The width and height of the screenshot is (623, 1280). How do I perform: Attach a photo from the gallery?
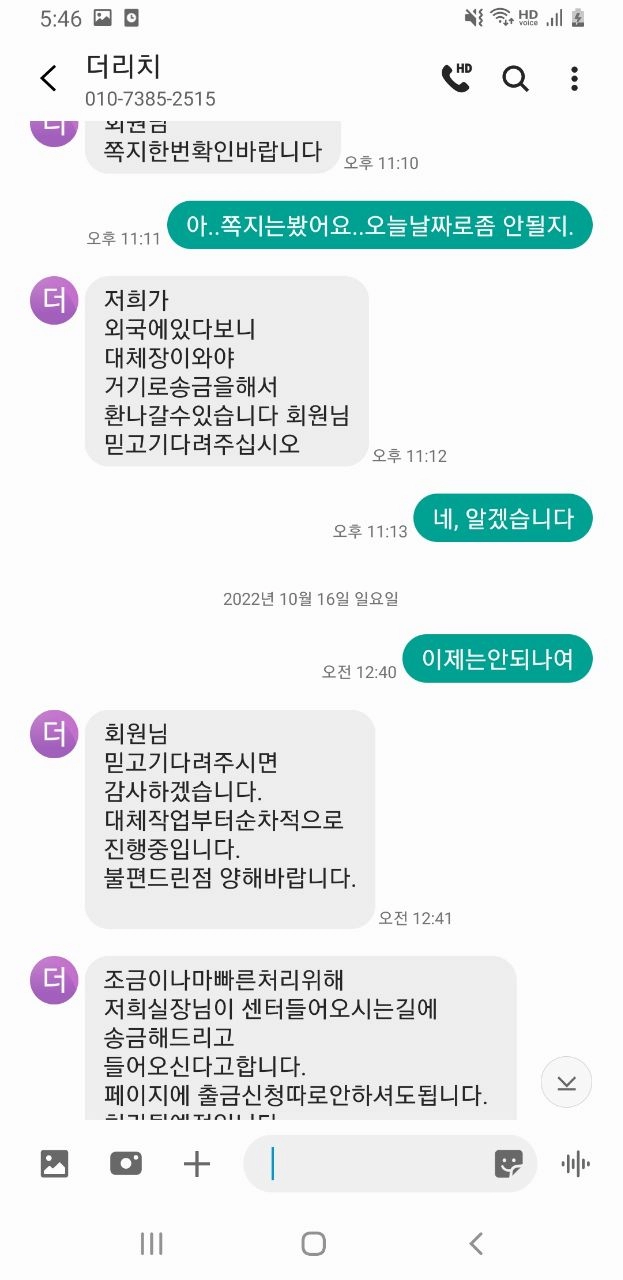[x=54, y=1163]
